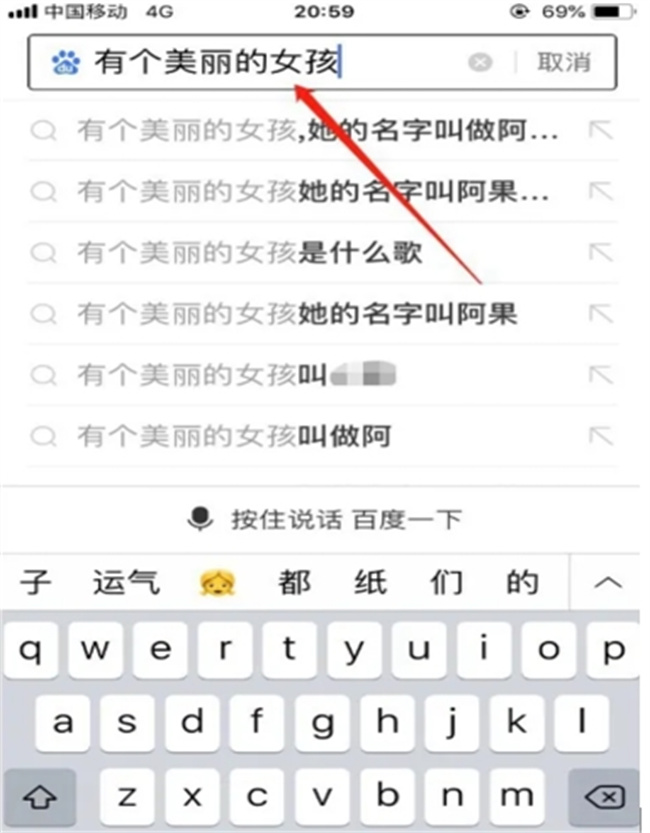
Task: Fill search box with 是什么歌 suggestion arrow
Action: pos(600,253)
